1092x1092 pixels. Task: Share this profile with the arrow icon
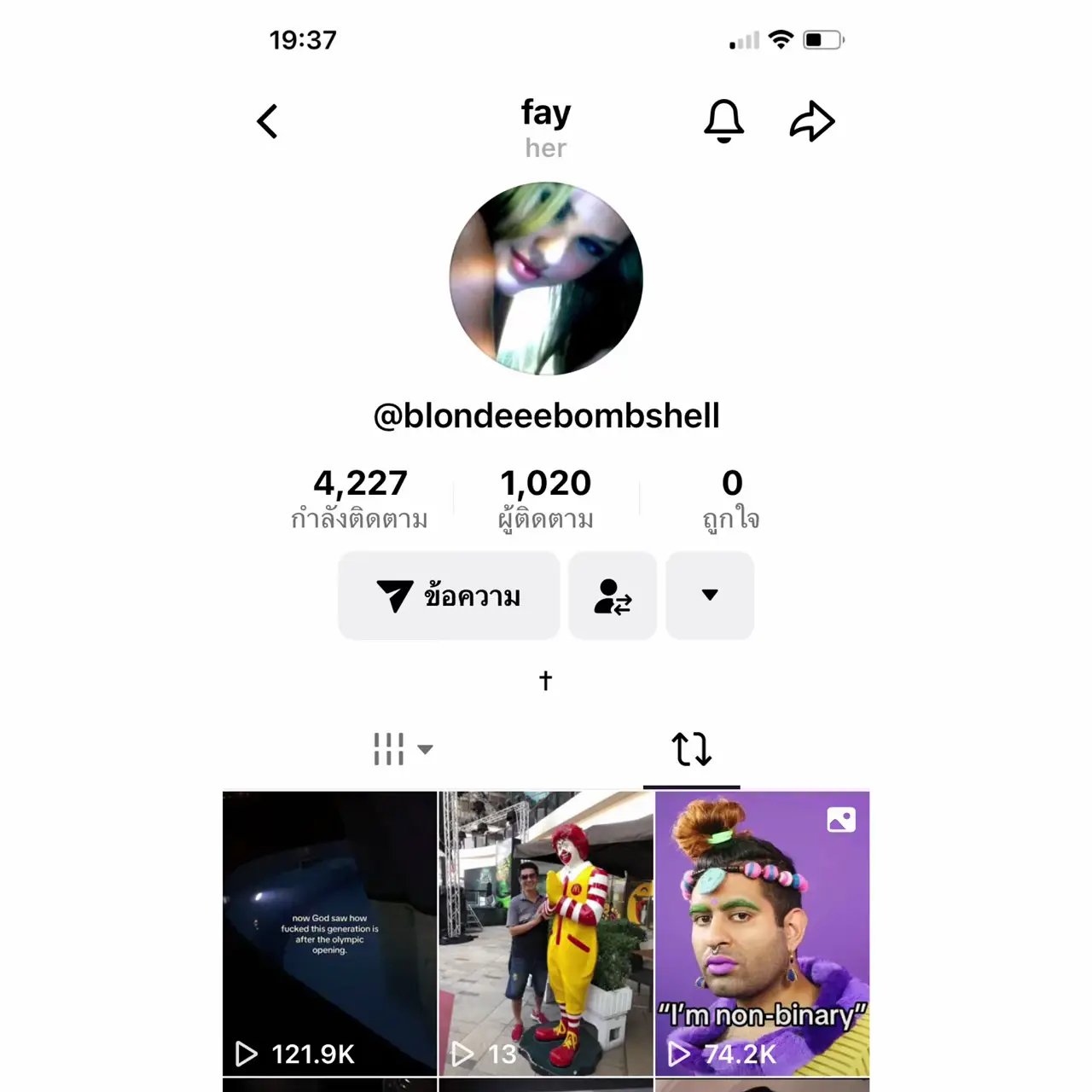click(x=811, y=121)
